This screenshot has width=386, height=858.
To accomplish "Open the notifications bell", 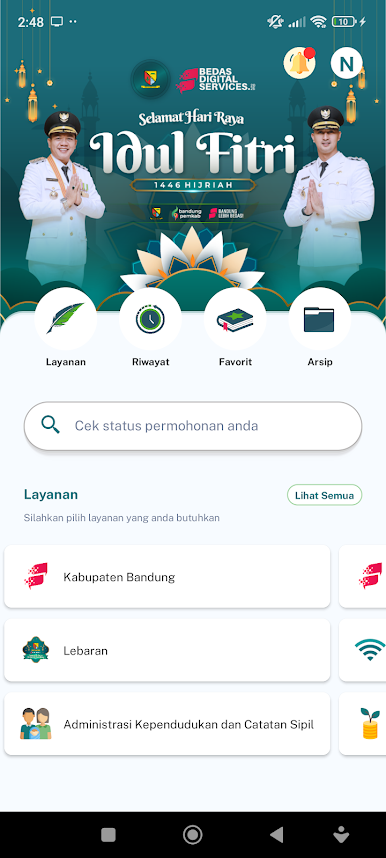I will (x=299, y=63).
